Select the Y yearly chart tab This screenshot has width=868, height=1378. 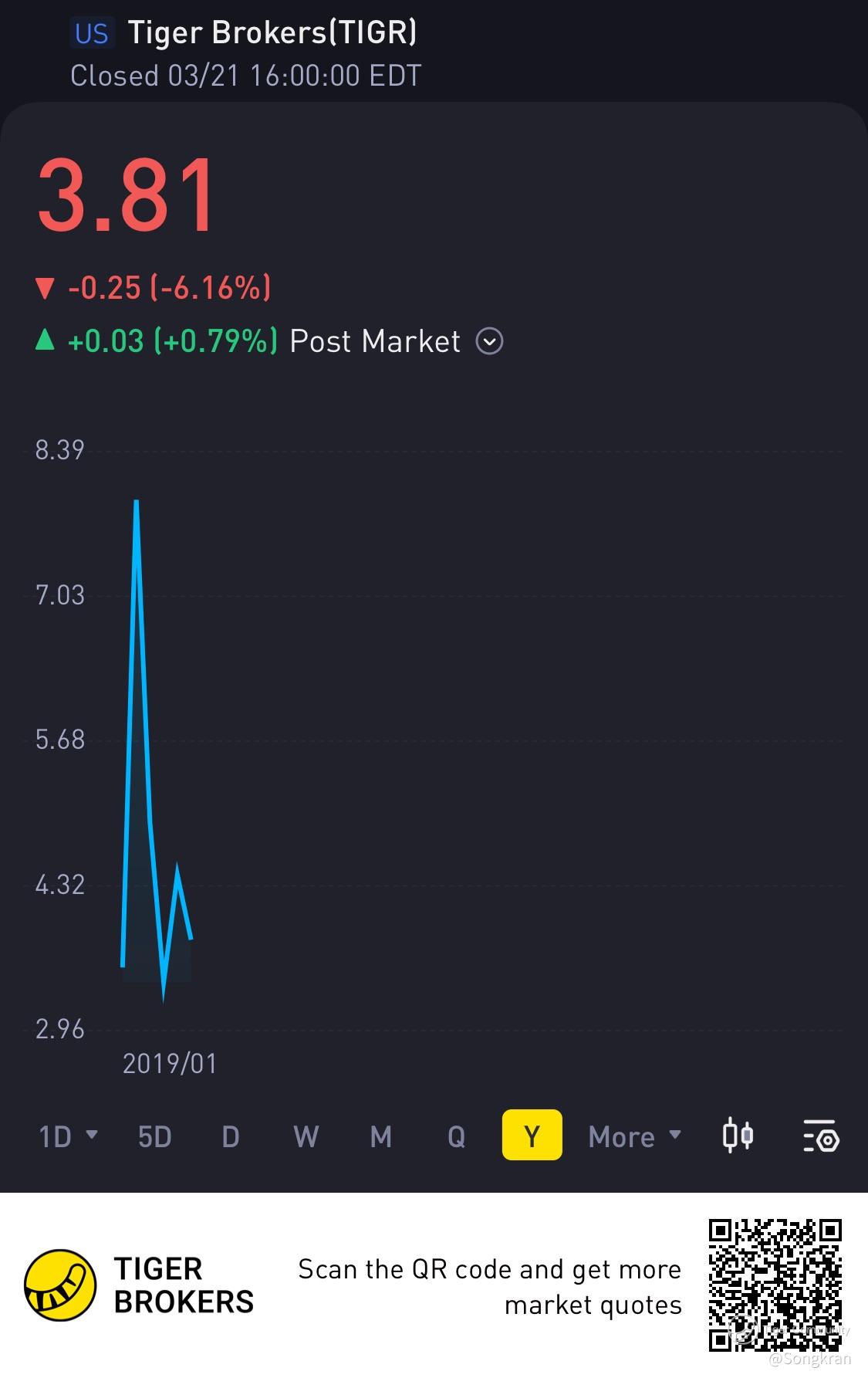coord(532,1135)
